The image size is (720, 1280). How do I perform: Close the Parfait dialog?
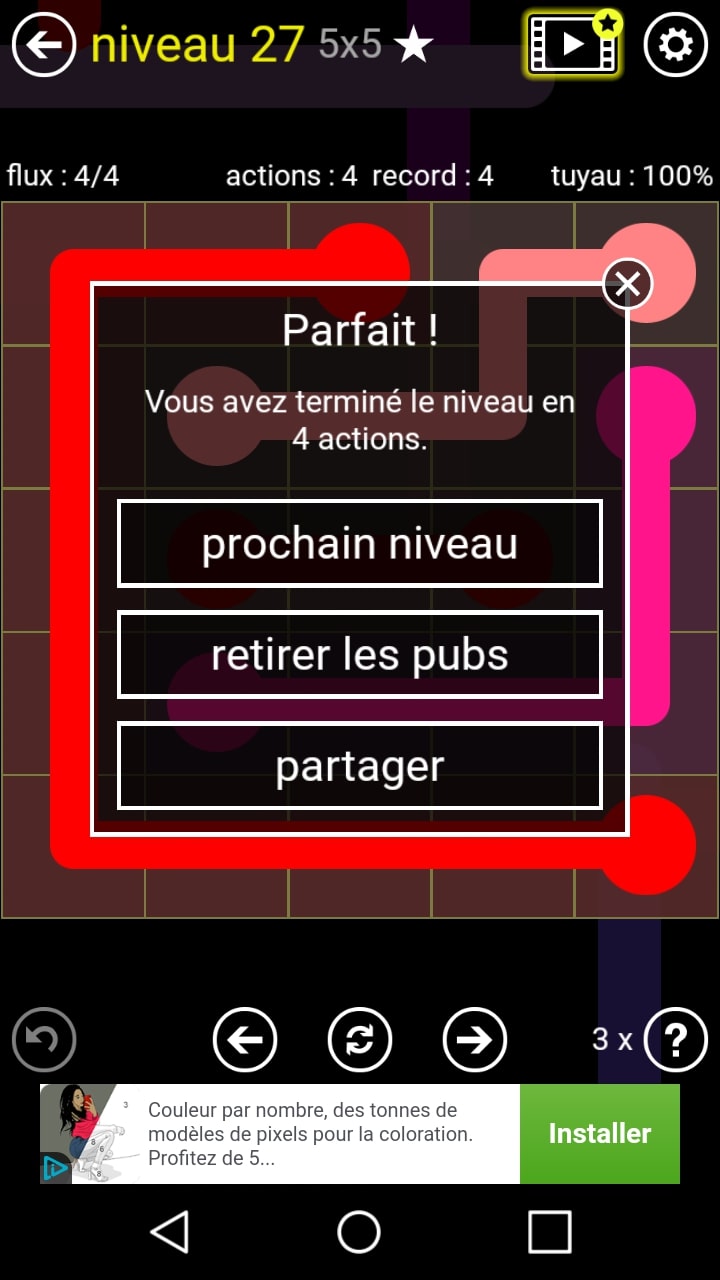click(x=627, y=285)
